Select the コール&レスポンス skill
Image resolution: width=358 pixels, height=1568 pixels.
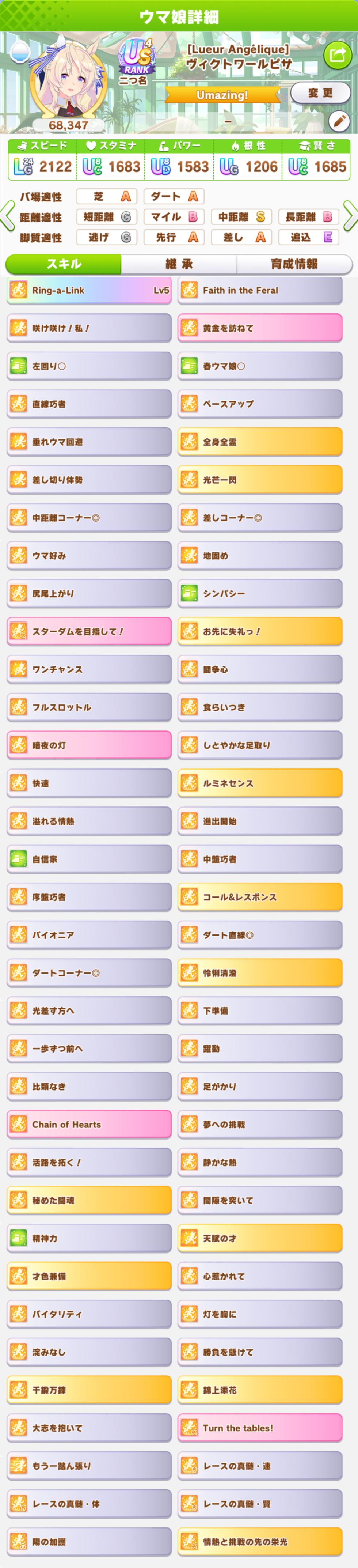tap(260, 897)
